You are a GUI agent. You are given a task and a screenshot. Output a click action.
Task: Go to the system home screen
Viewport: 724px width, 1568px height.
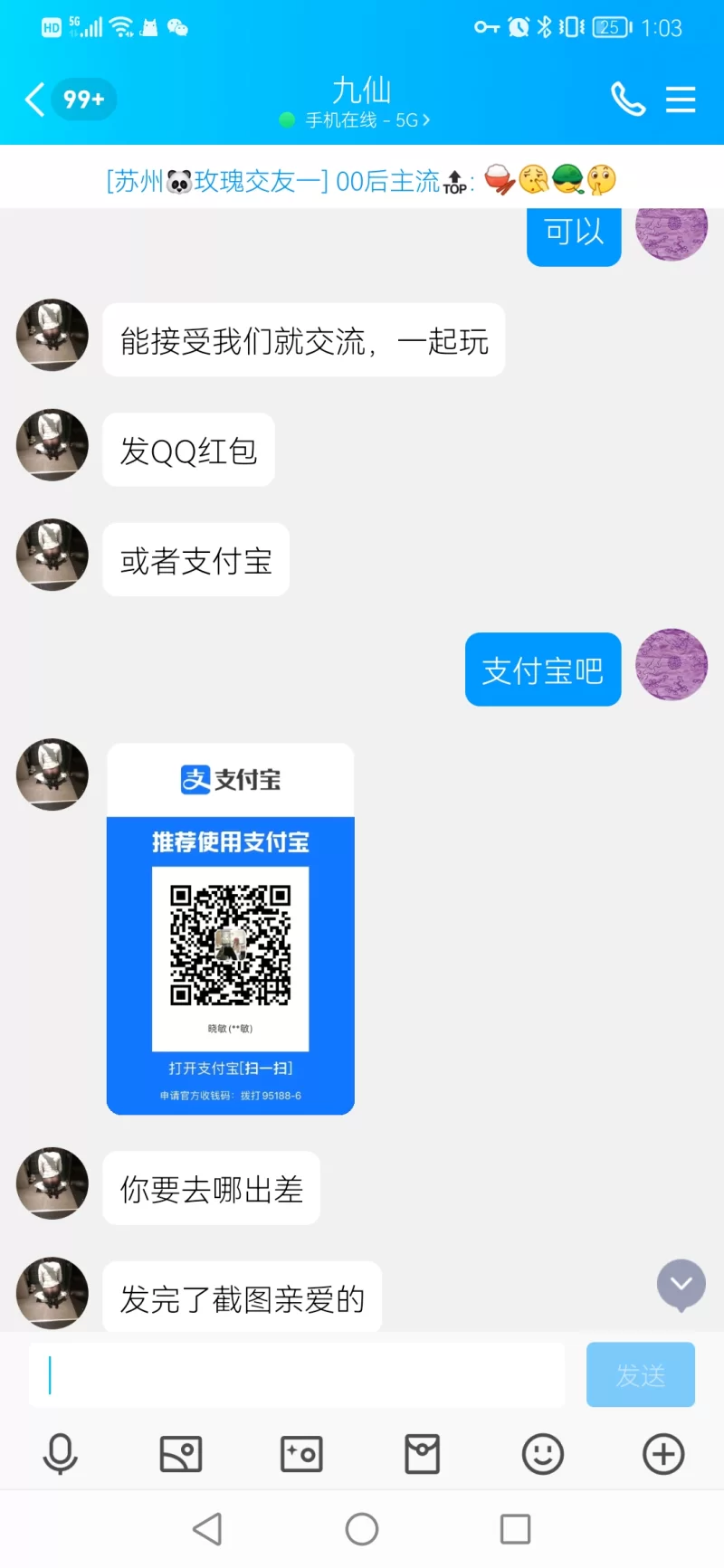[x=362, y=1529]
